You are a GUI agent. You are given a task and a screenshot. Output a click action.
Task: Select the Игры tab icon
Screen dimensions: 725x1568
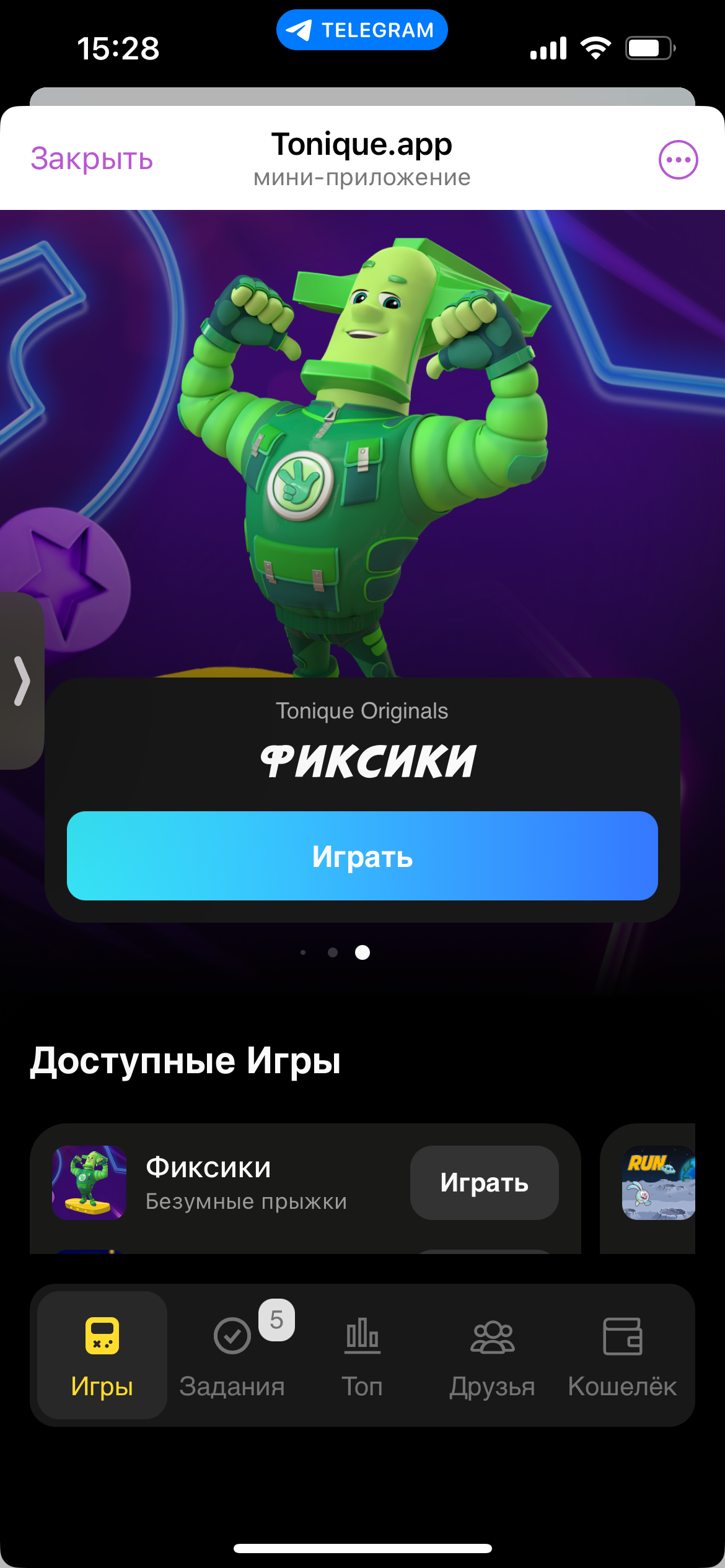[101, 1337]
